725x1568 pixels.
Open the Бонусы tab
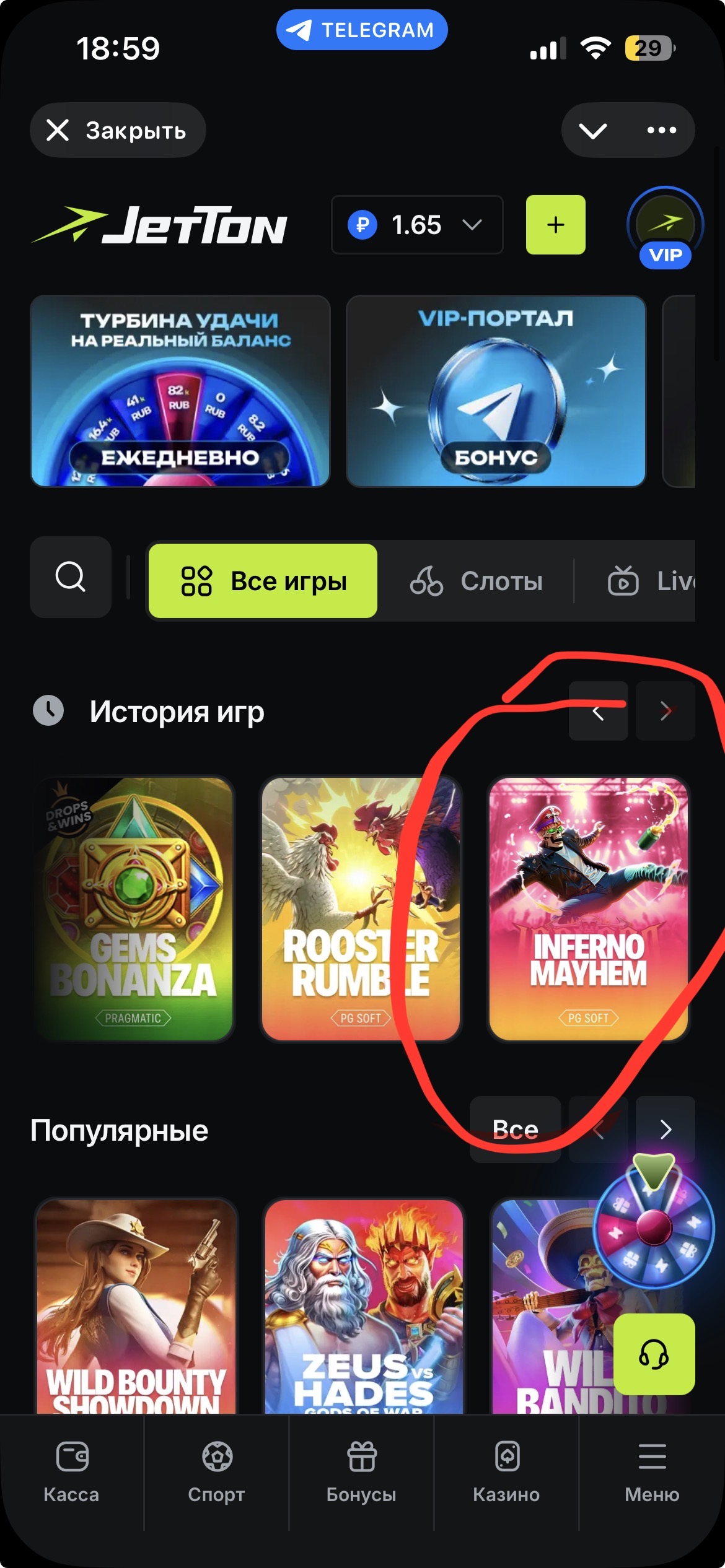tap(361, 1471)
